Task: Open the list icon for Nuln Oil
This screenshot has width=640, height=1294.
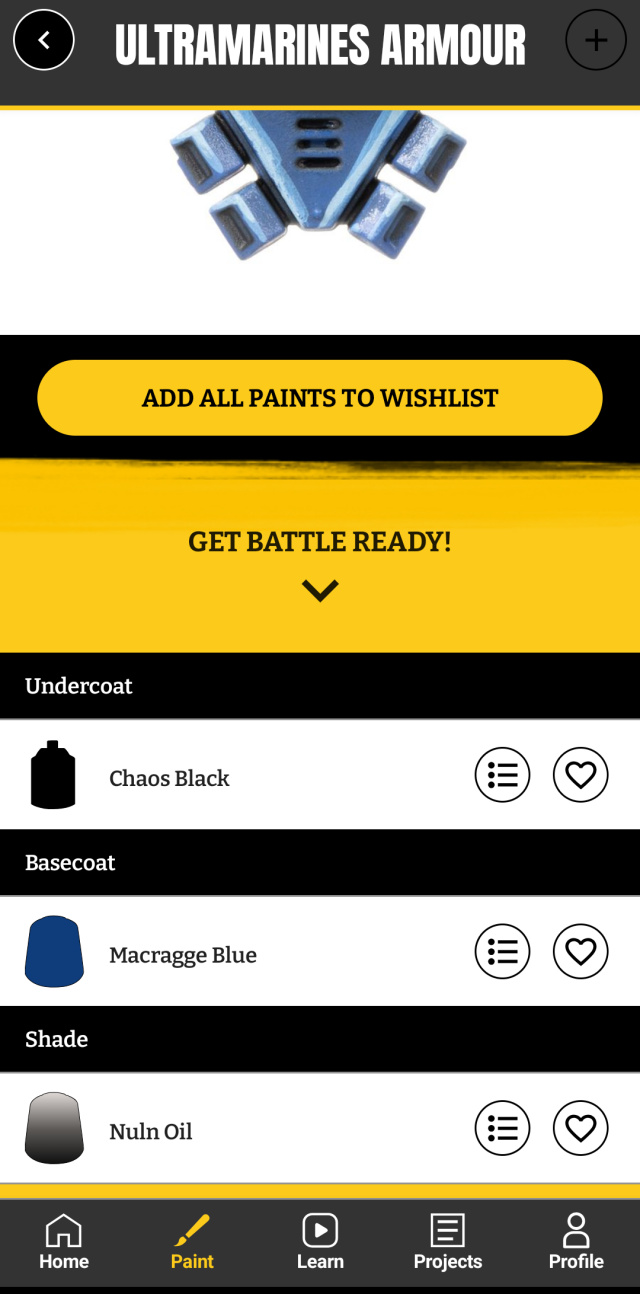Action: (x=502, y=1128)
